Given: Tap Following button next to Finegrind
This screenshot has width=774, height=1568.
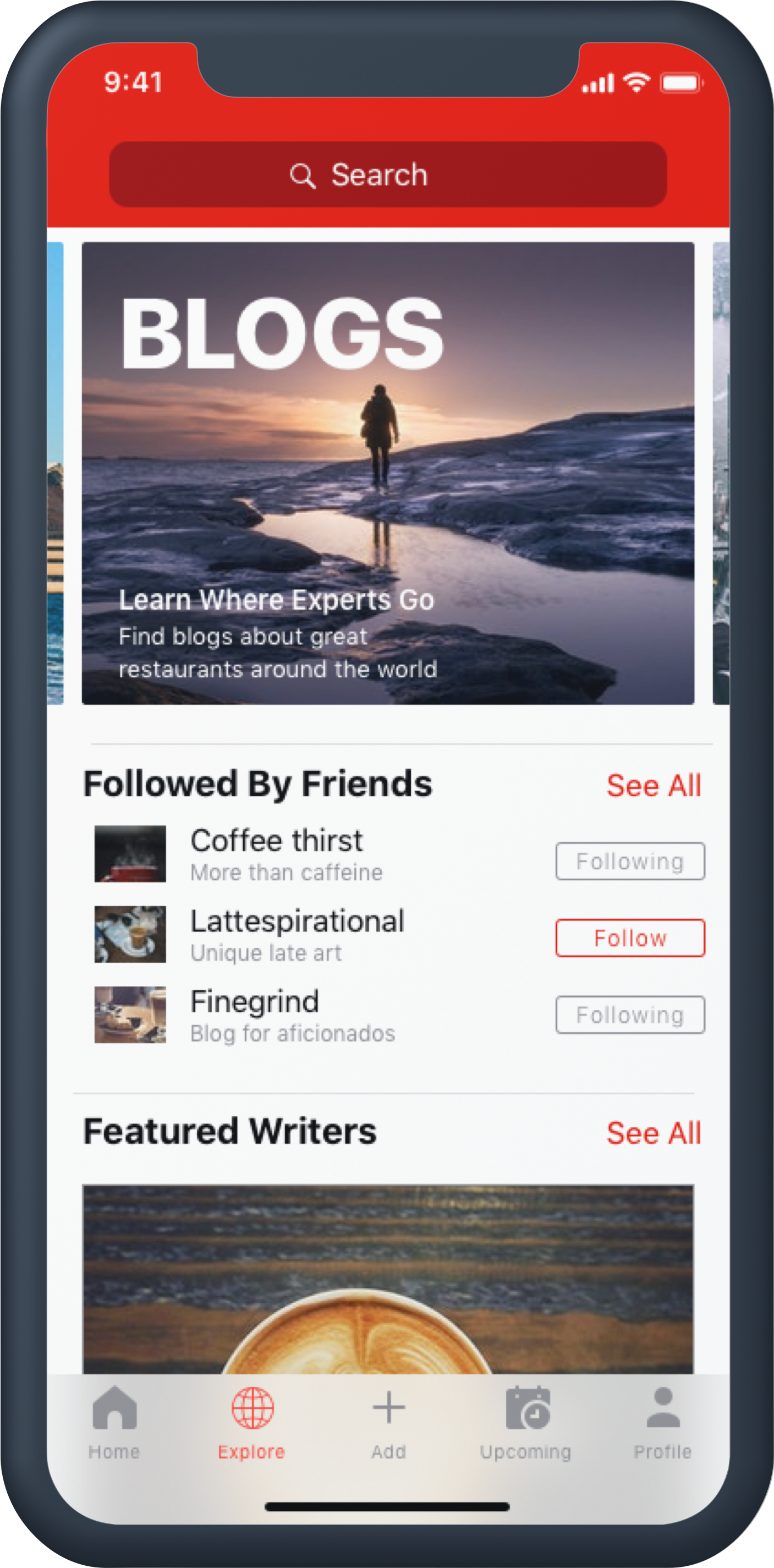Looking at the screenshot, I should coord(630,1015).
